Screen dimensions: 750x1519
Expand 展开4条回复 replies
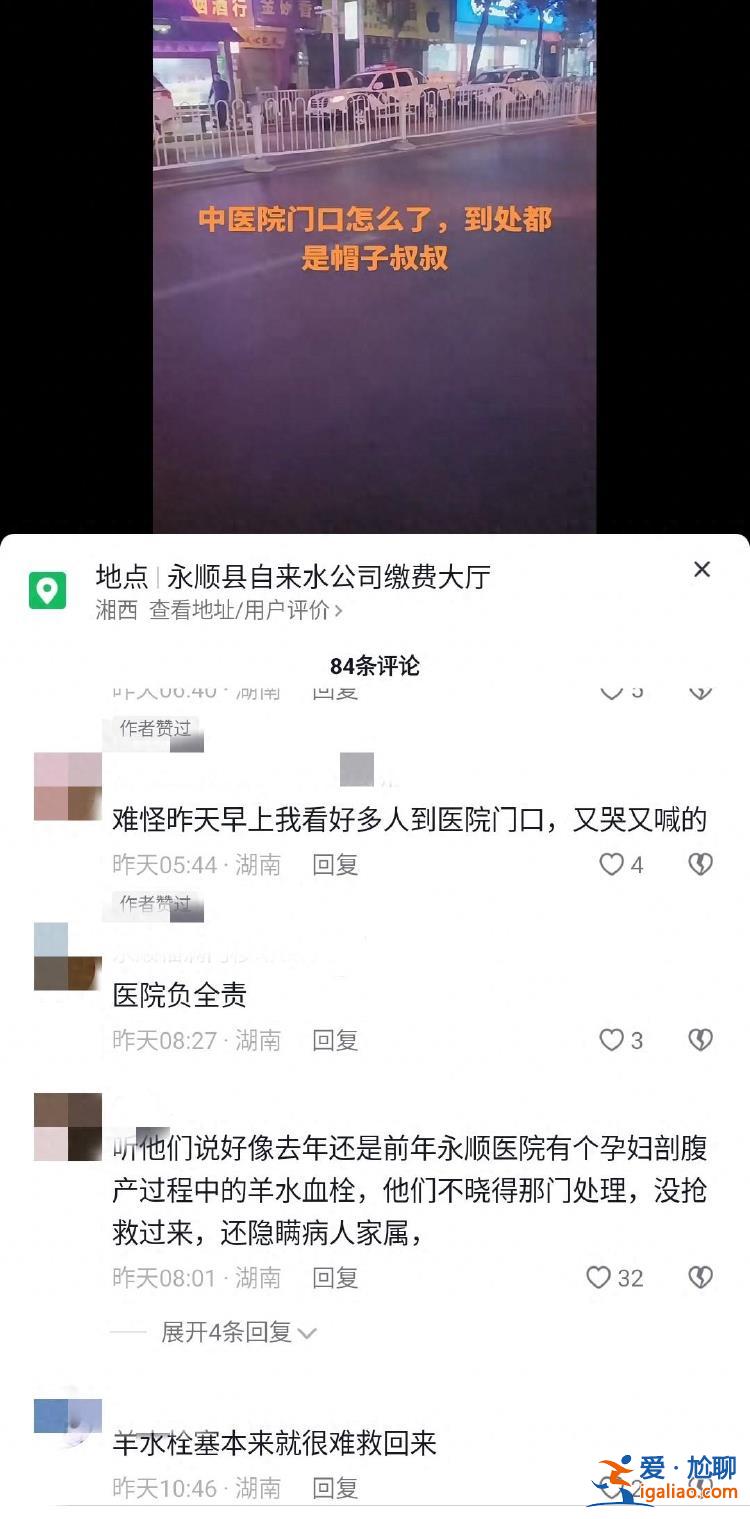239,1332
